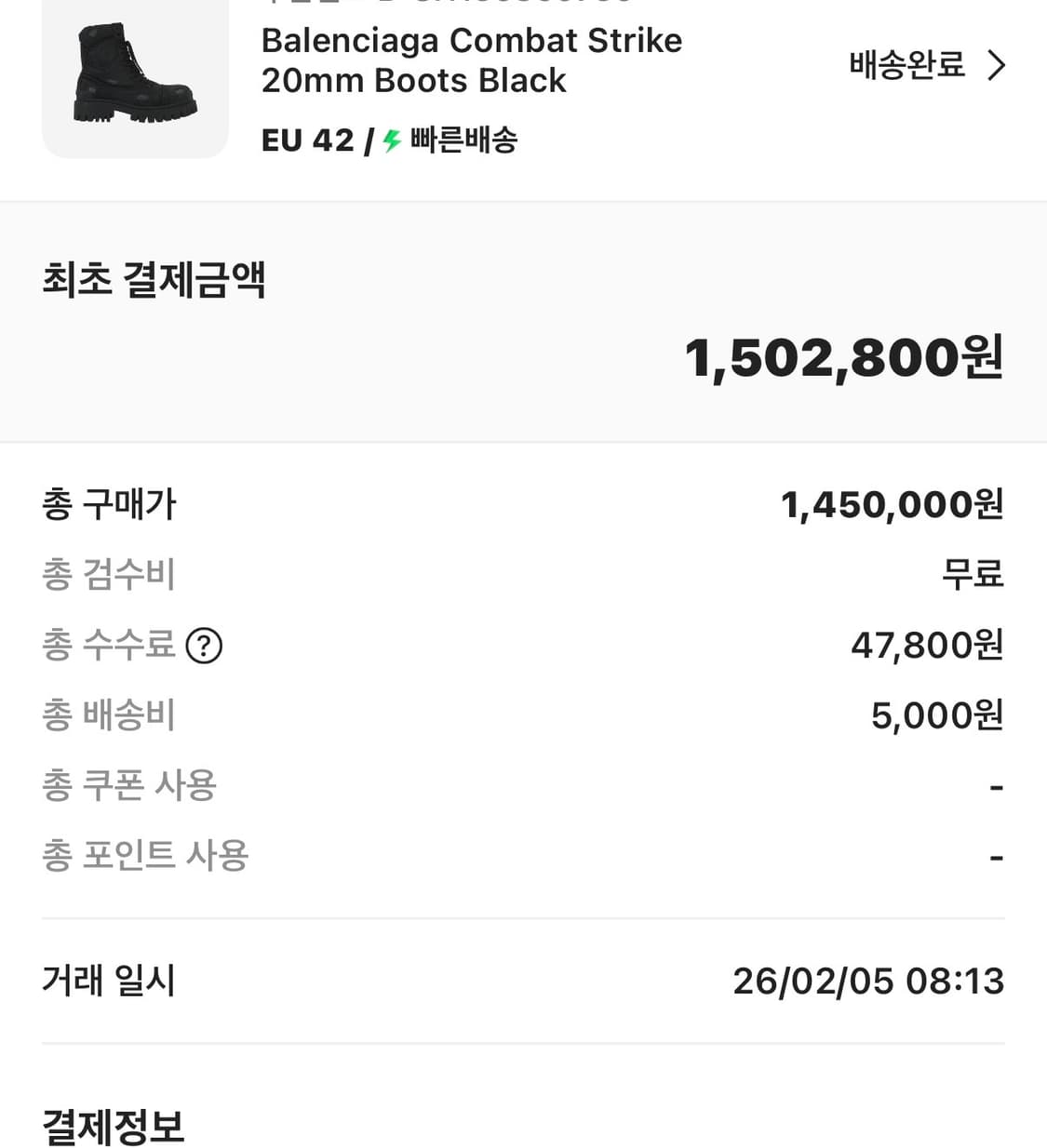Select the EU 42 size text
The height and width of the screenshot is (1148, 1047).
click(x=307, y=140)
